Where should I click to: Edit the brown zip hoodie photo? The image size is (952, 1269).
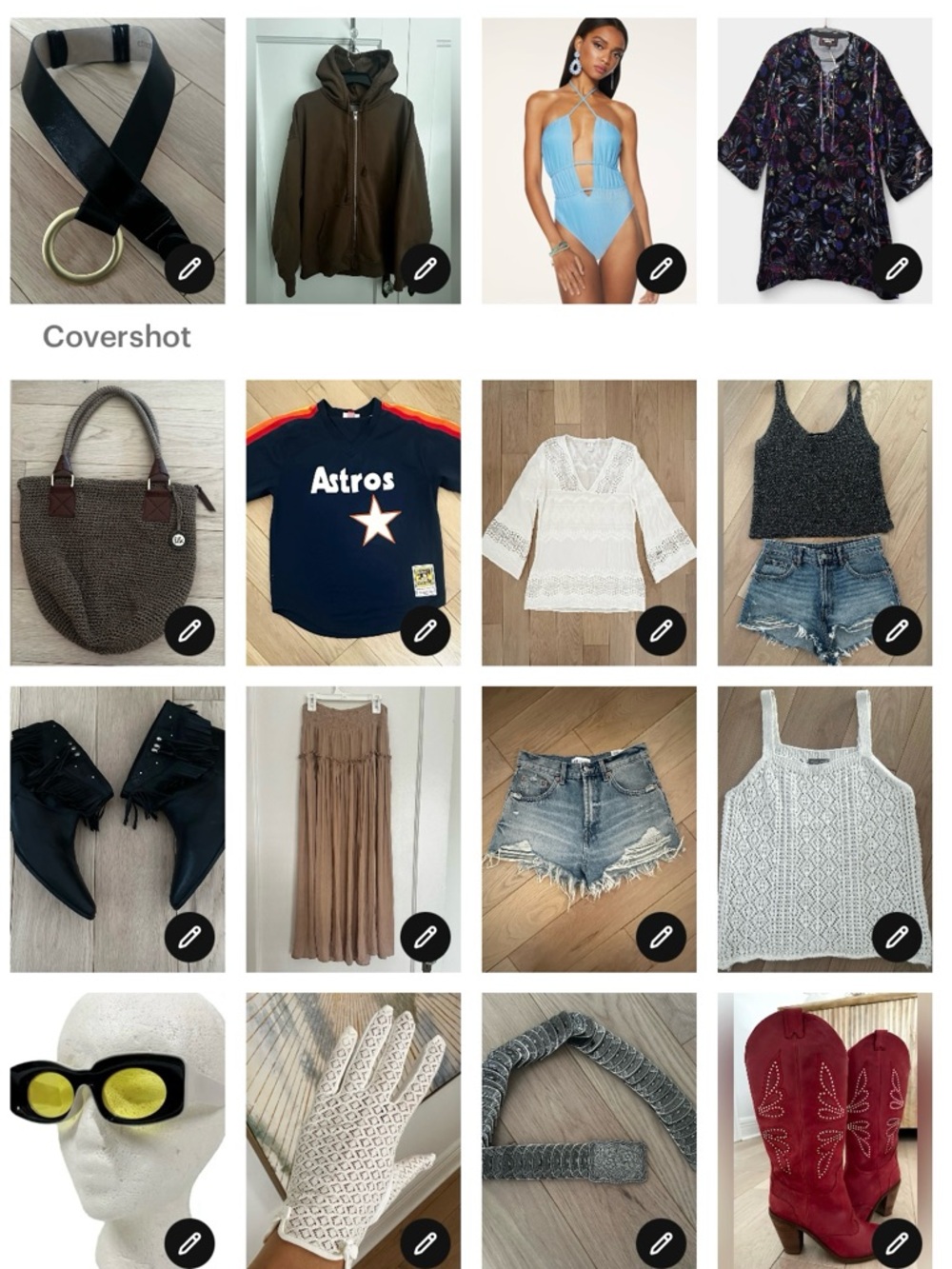point(425,268)
